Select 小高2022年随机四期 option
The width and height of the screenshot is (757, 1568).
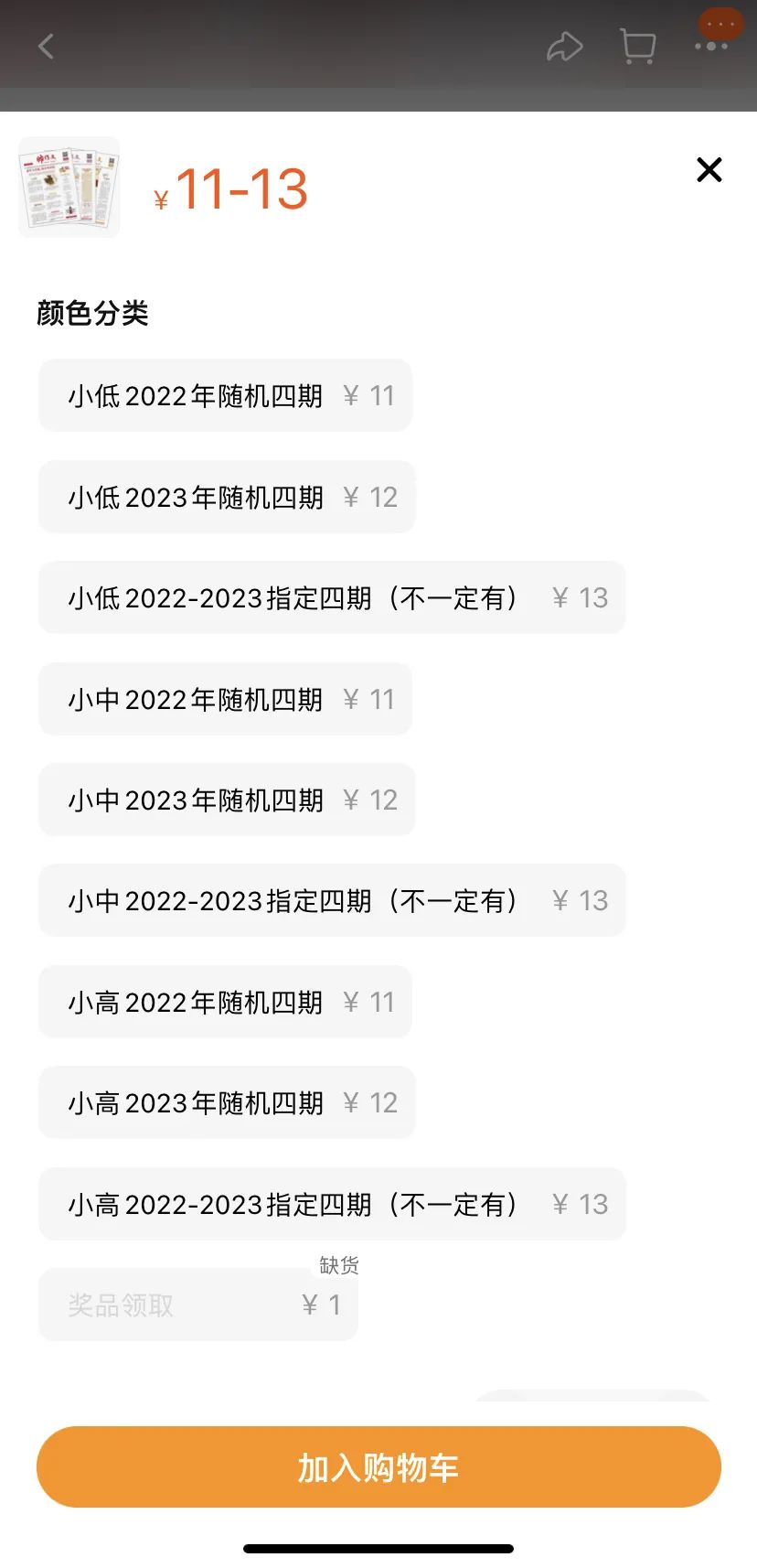coord(225,1002)
